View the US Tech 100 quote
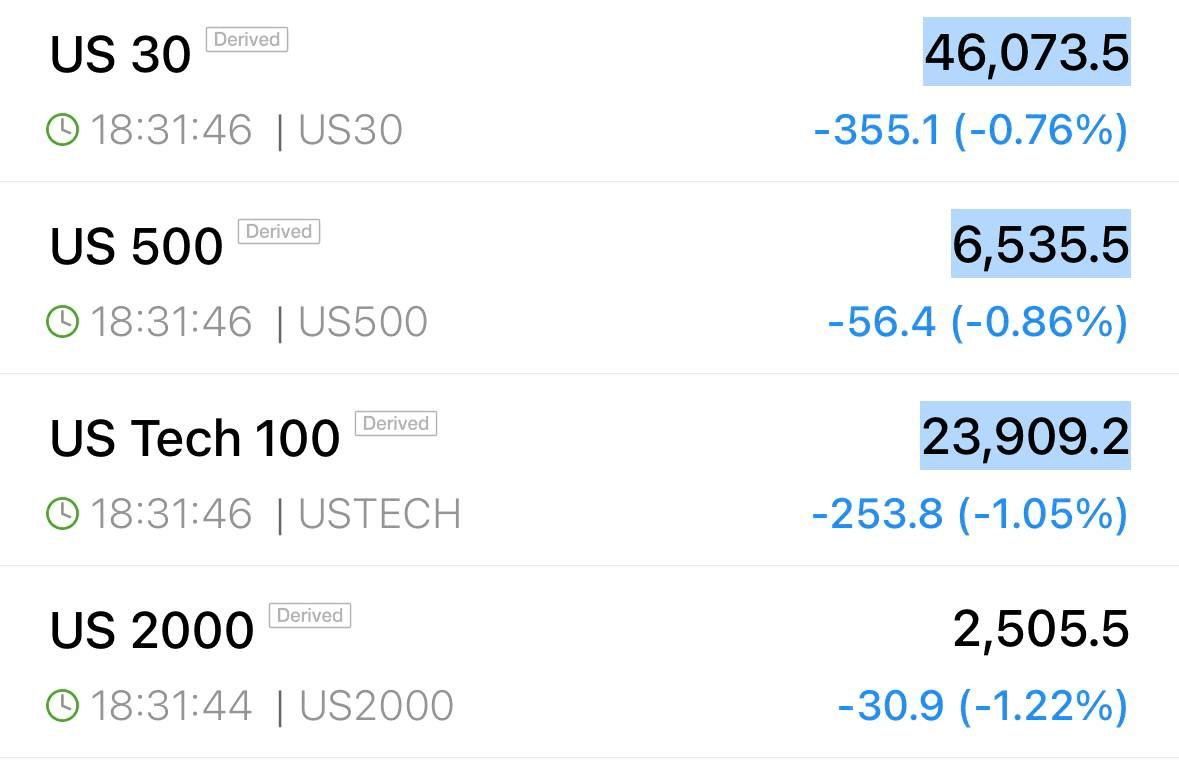This screenshot has height=767, width=1179. (195, 439)
